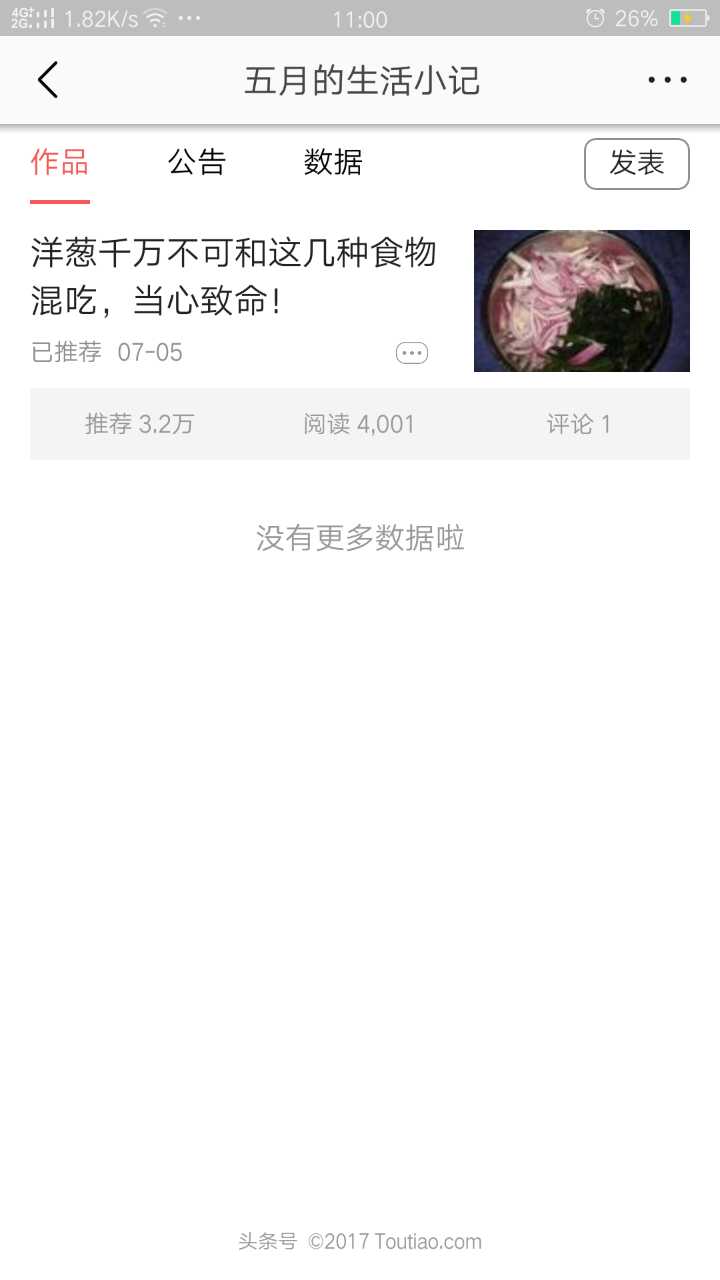The height and width of the screenshot is (1280, 720).
Task: Tap the 阅读 4,001 read count
Action: click(x=360, y=424)
